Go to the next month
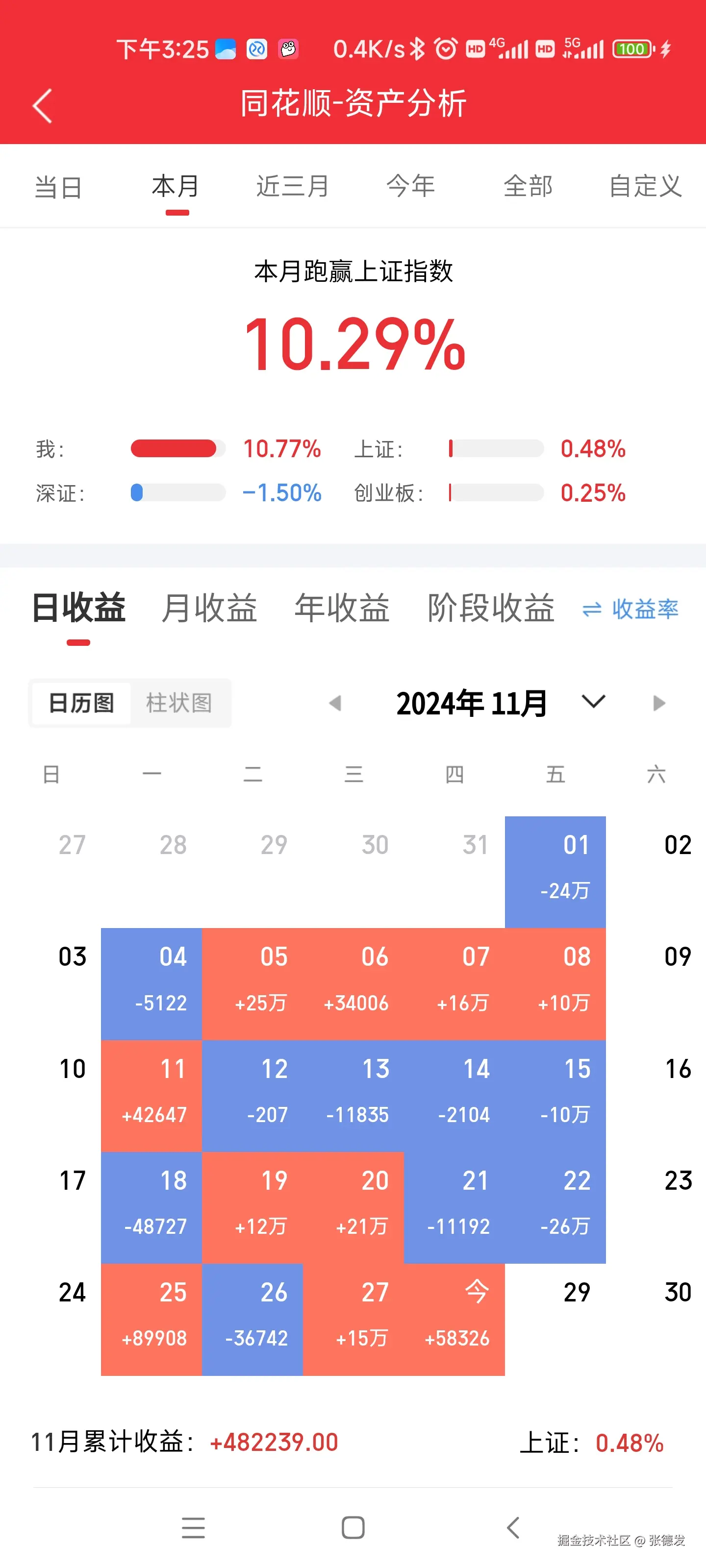Screen dimensions: 706x1568 (658, 703)
